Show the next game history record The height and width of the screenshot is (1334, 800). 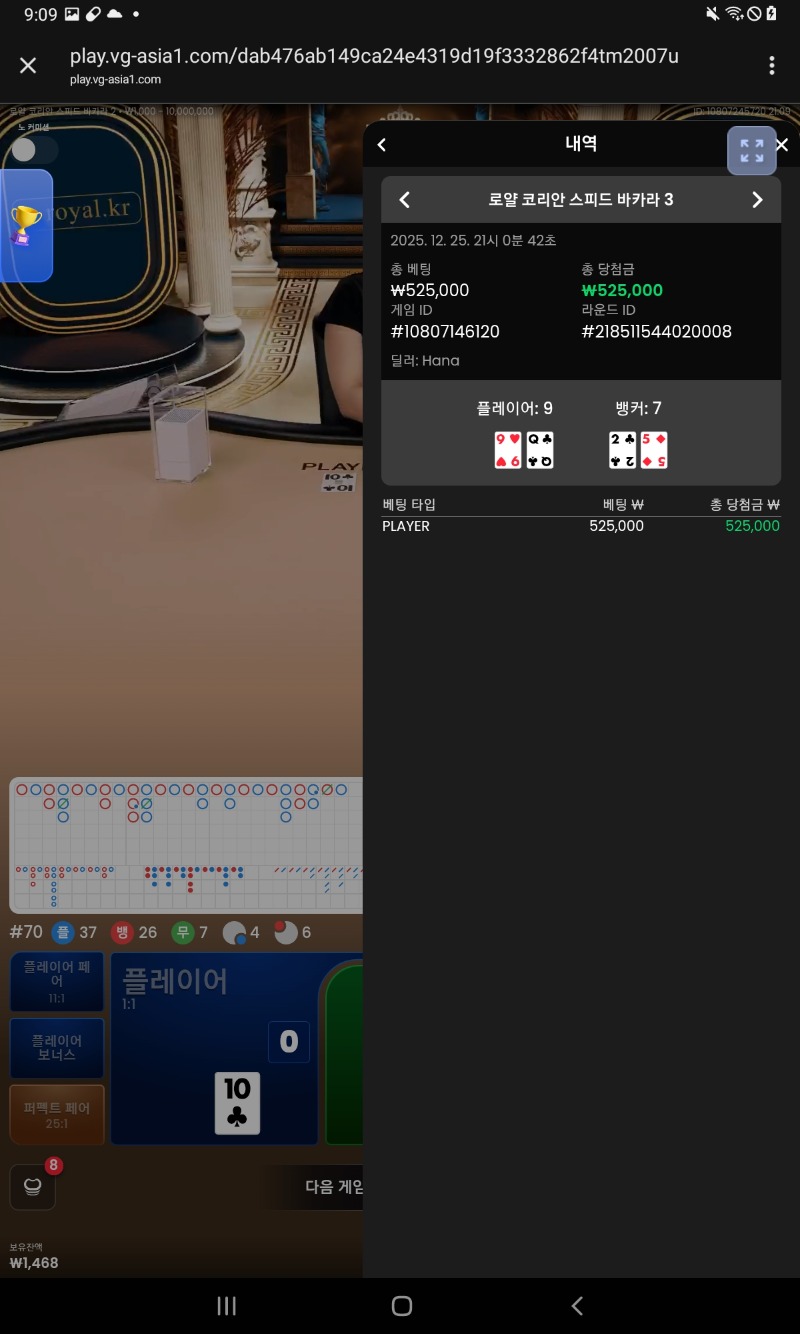[x=757, y=200]
